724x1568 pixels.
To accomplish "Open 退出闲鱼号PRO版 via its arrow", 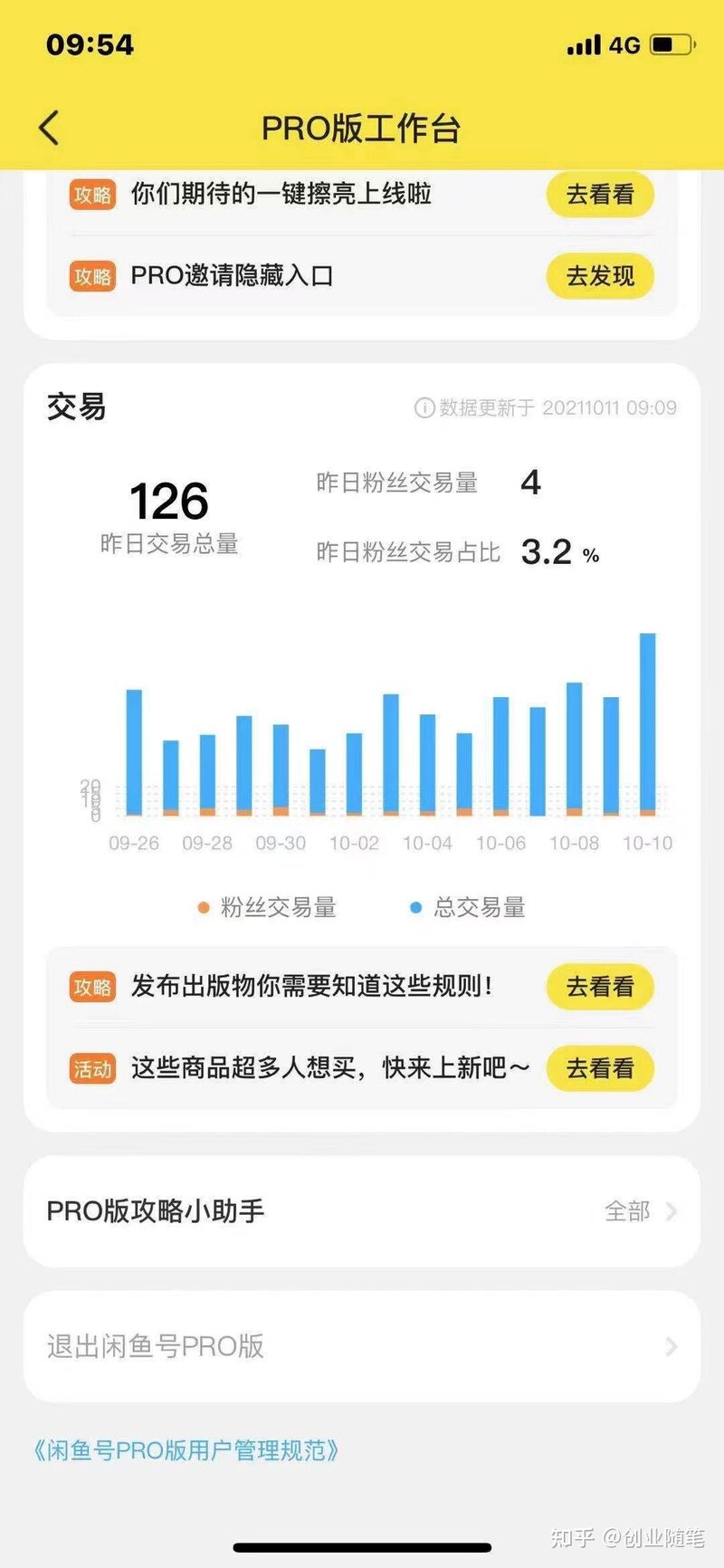I will (671, 1347).
